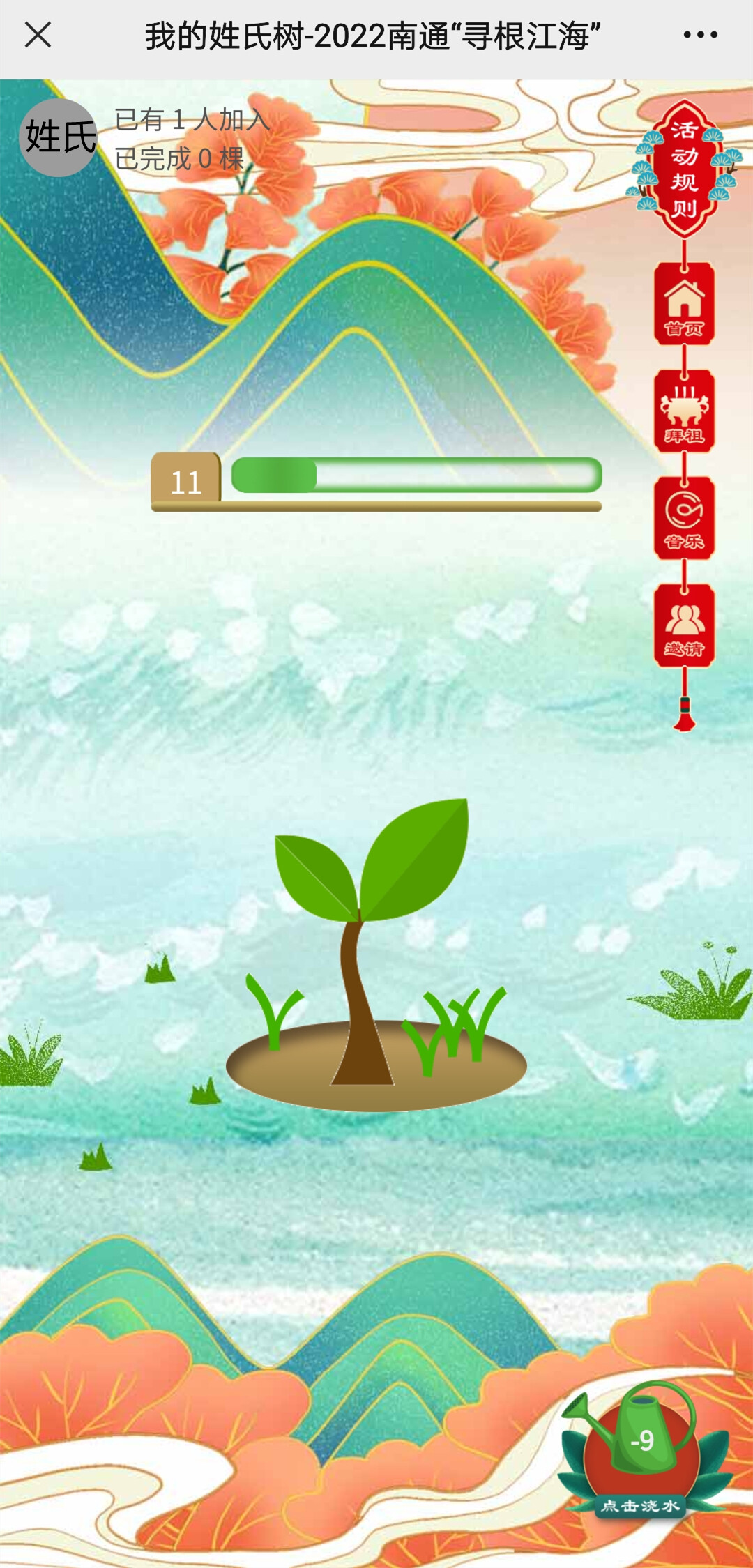The height and width of the screenshot is (1568, 753).
Task: Tap 邀请 to invite friends
Action: coord(684,625)
